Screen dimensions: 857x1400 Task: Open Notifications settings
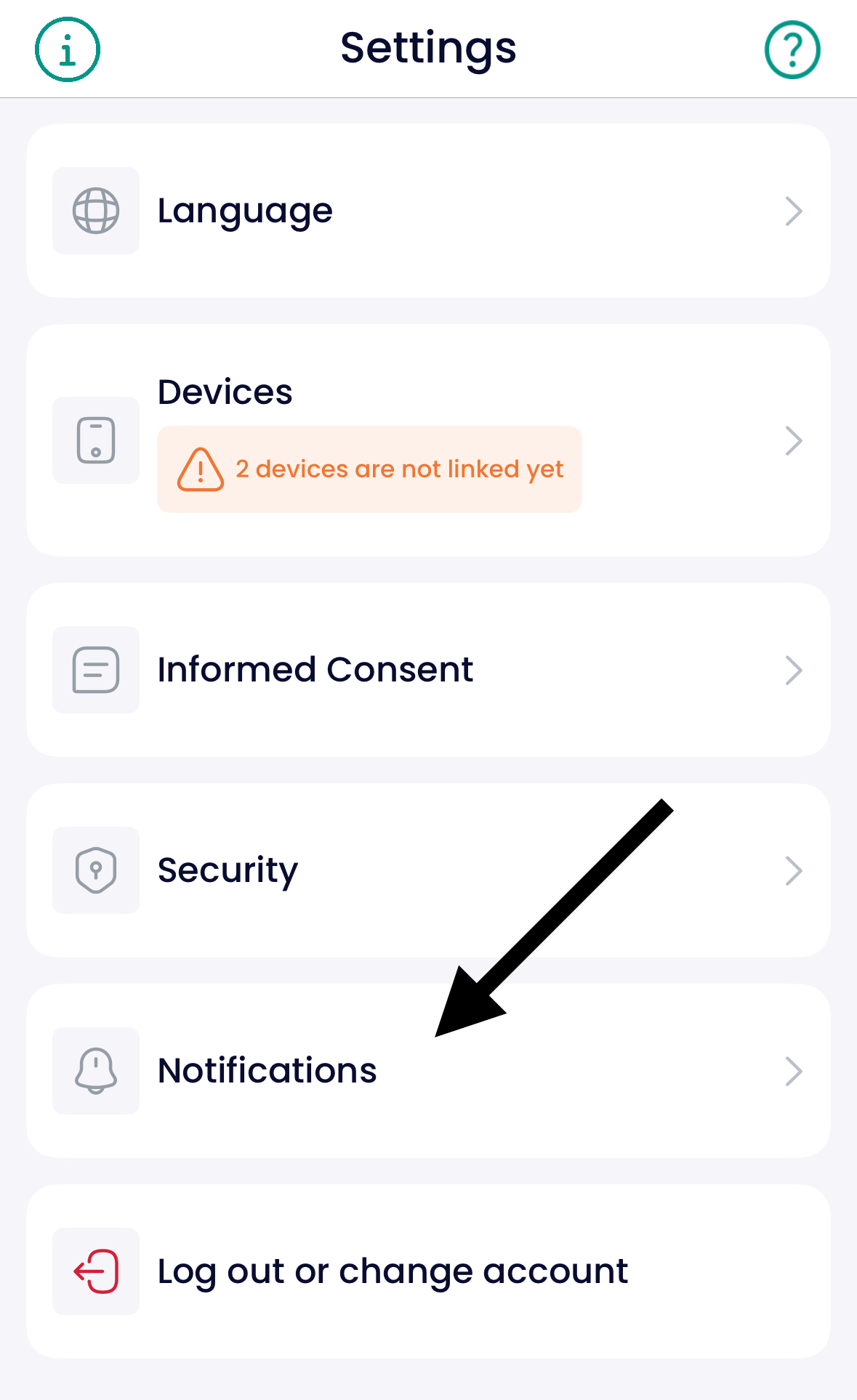(x=428, y=1070)
